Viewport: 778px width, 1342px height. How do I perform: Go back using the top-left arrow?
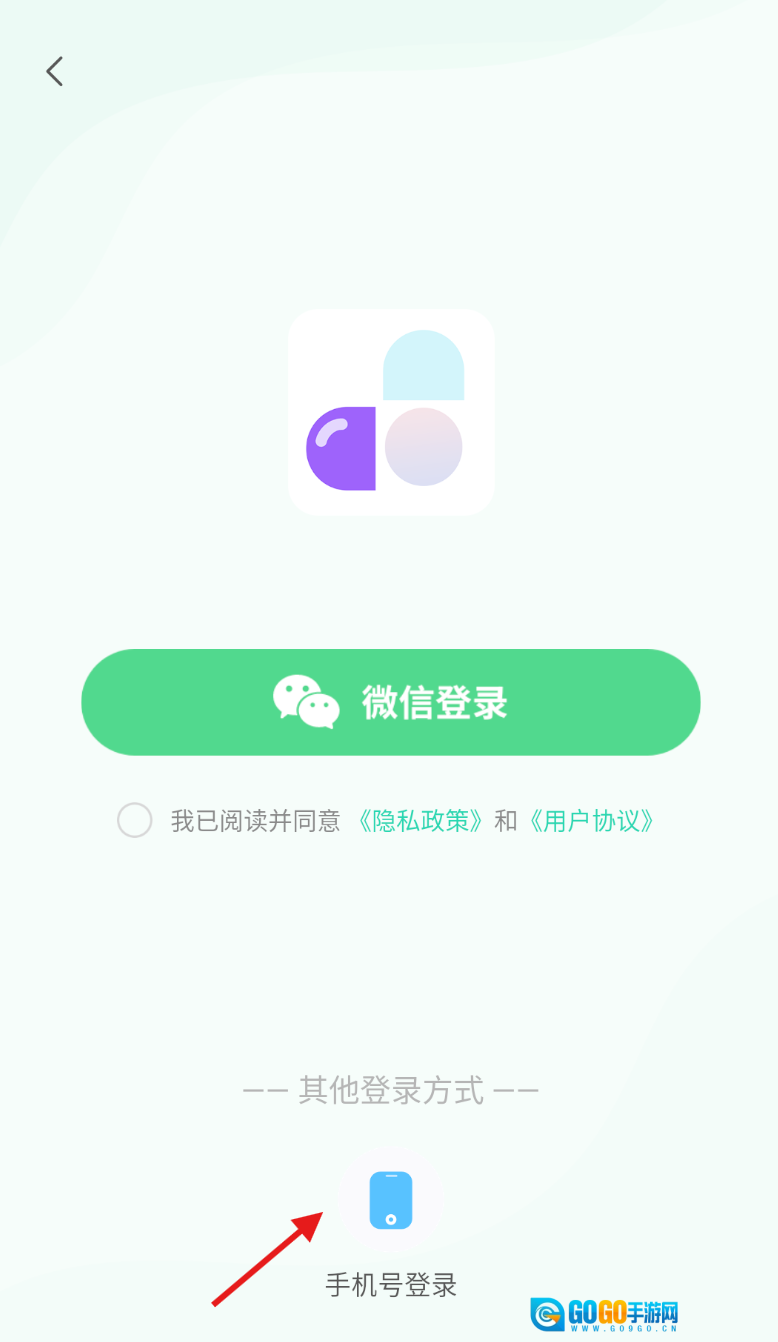click(55, 71)
